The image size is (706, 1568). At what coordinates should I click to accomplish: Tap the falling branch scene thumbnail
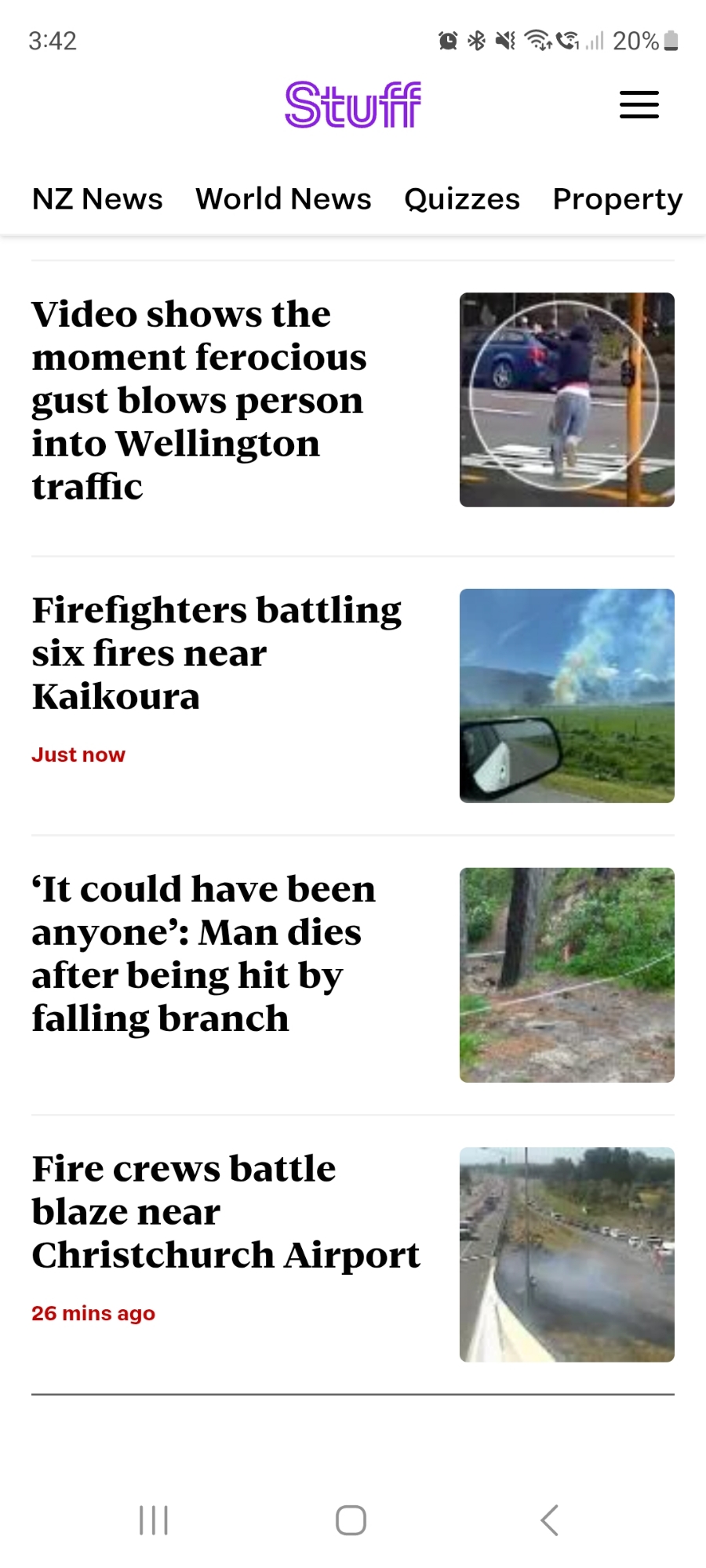[566, 975]
